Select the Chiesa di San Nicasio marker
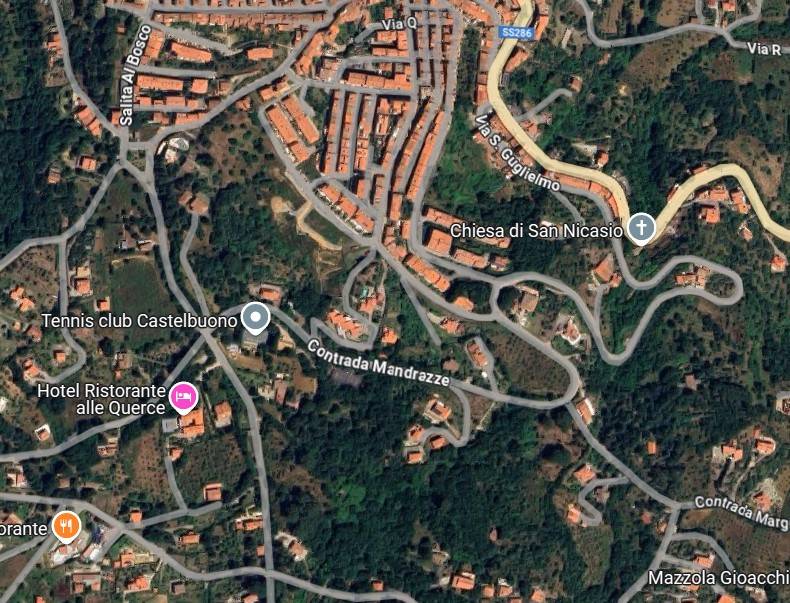This screenshot has width=790, height=603. [641, 229]
